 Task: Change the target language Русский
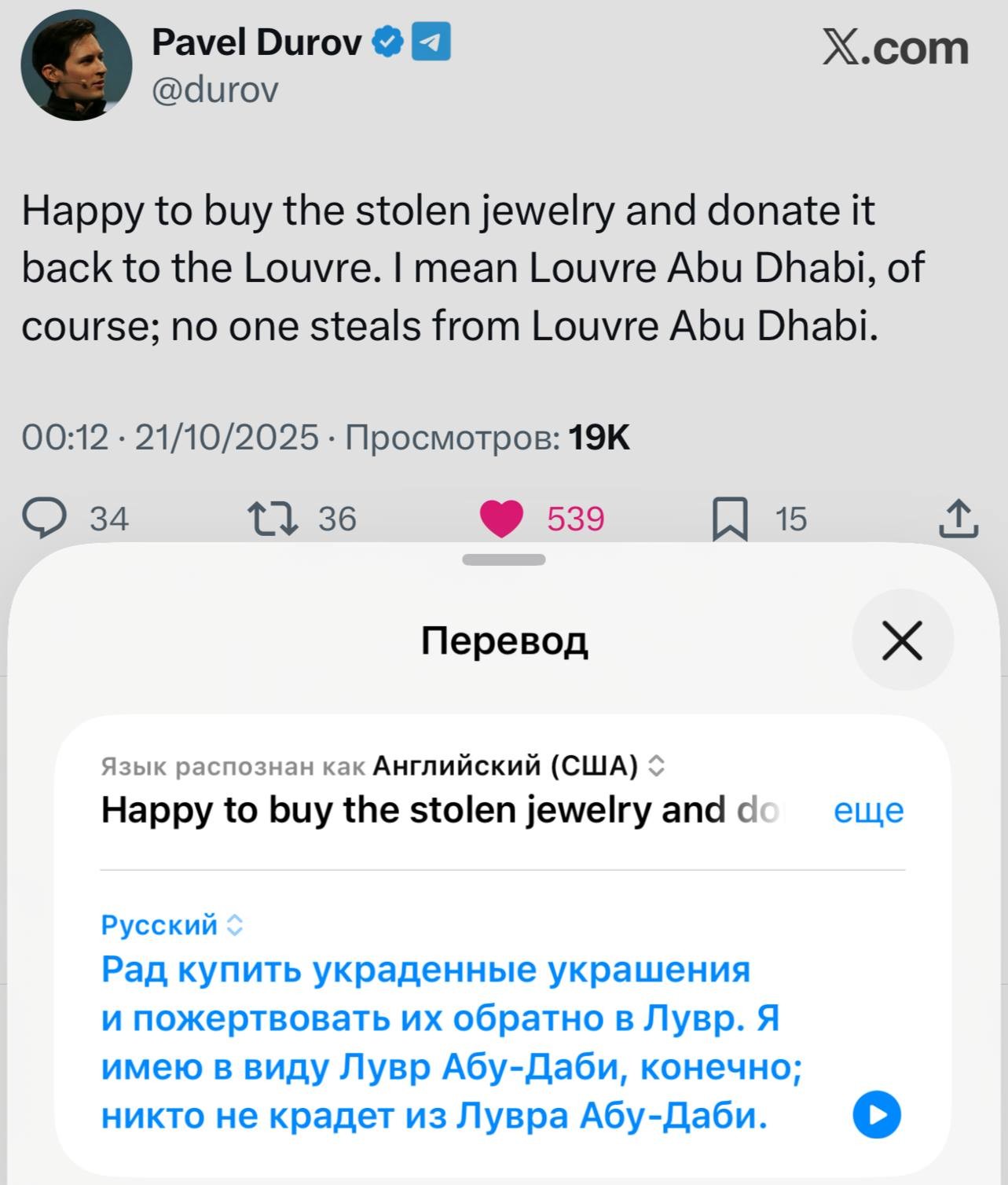[172, 925]
